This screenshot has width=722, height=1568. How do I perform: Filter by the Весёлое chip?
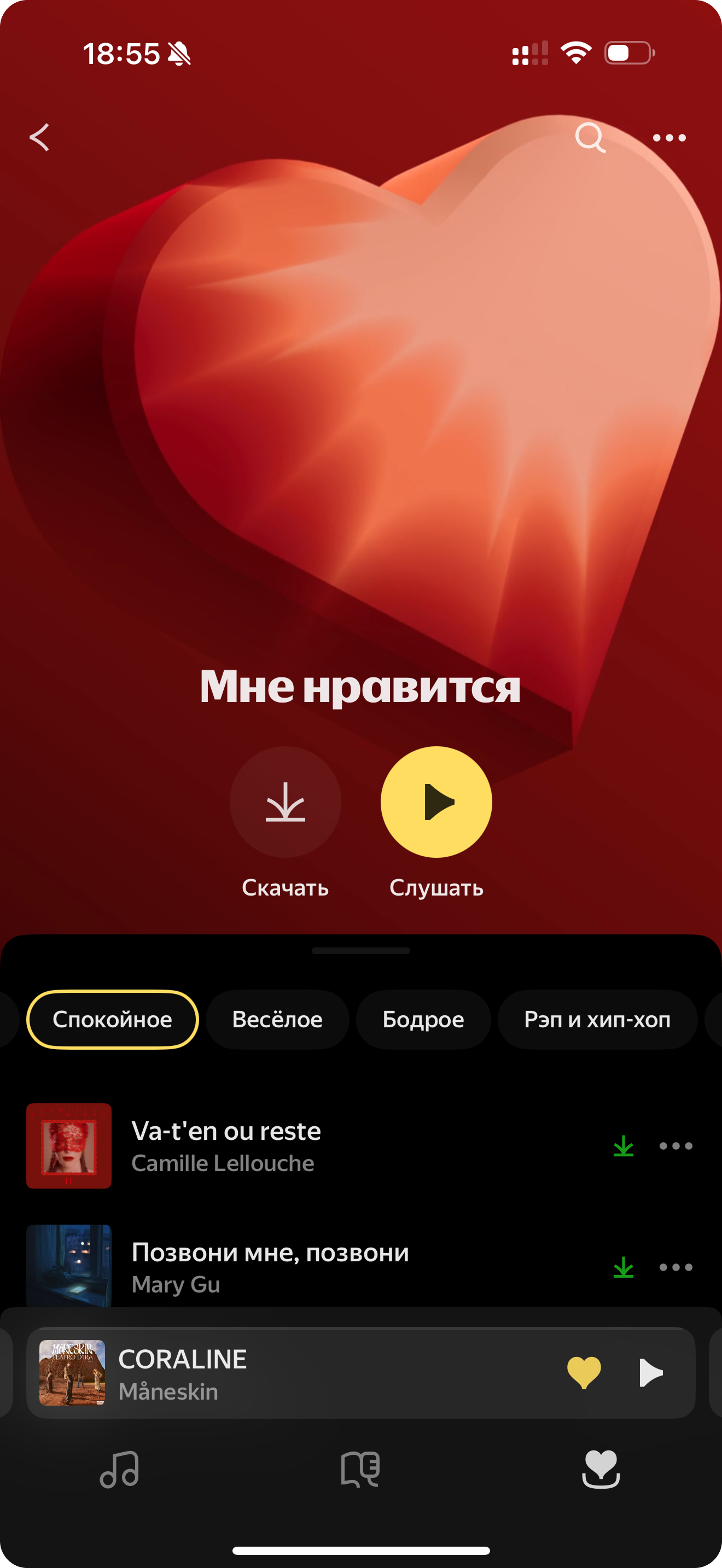[277, 1020]
